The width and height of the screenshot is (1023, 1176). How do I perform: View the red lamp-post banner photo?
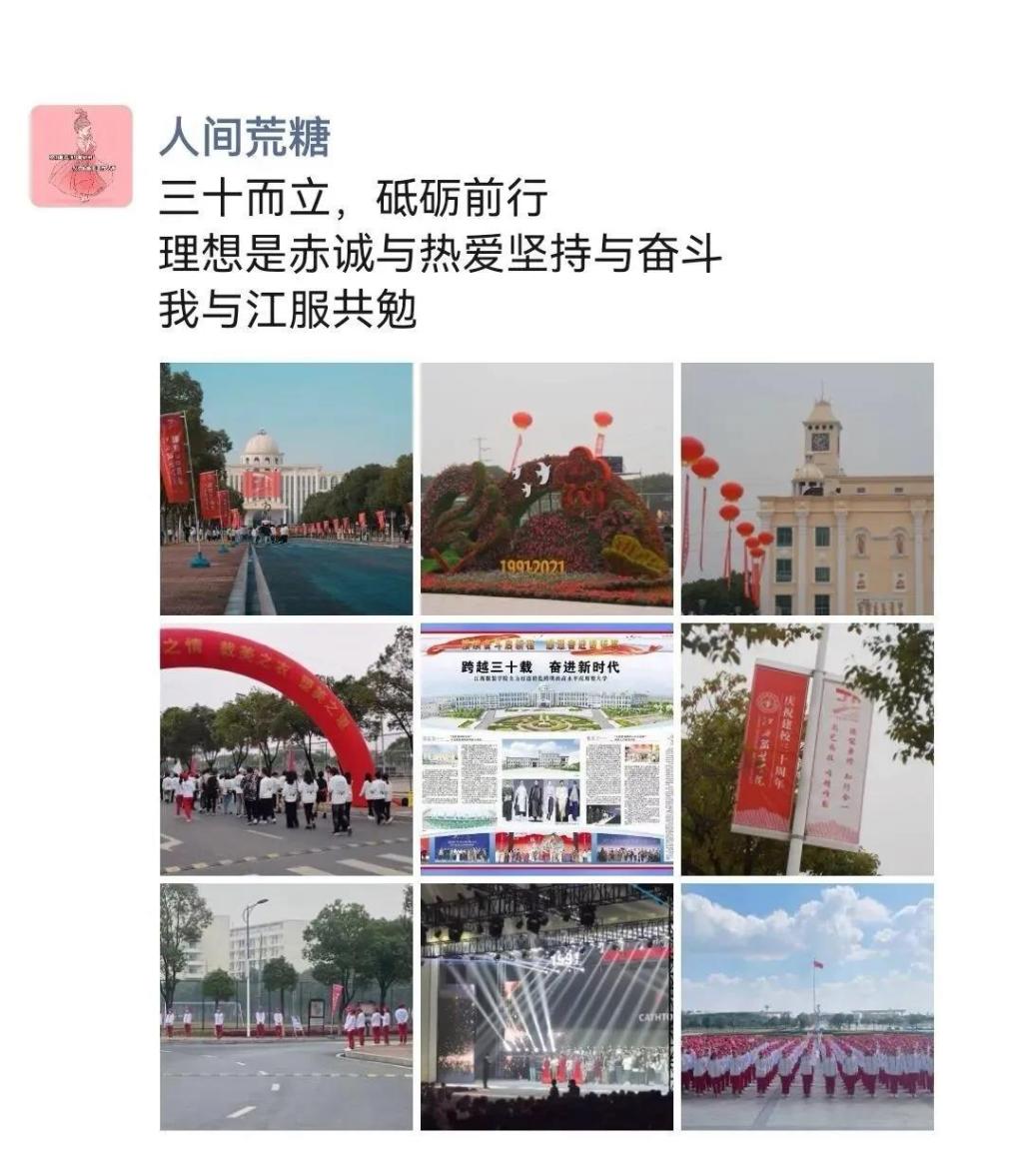pyautogui.click(x=807, y=749)
